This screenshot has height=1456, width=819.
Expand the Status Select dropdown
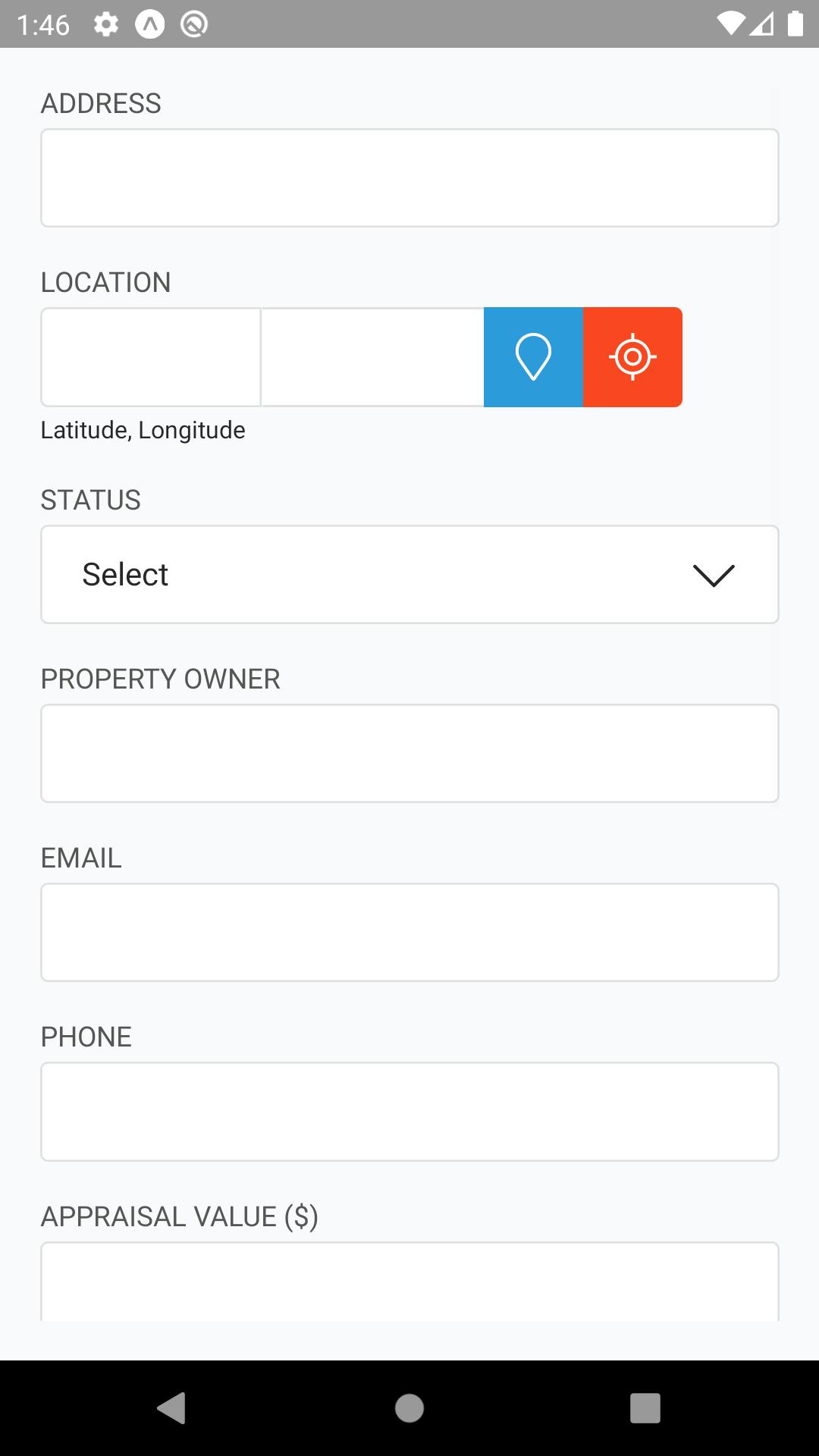[409, 574]
